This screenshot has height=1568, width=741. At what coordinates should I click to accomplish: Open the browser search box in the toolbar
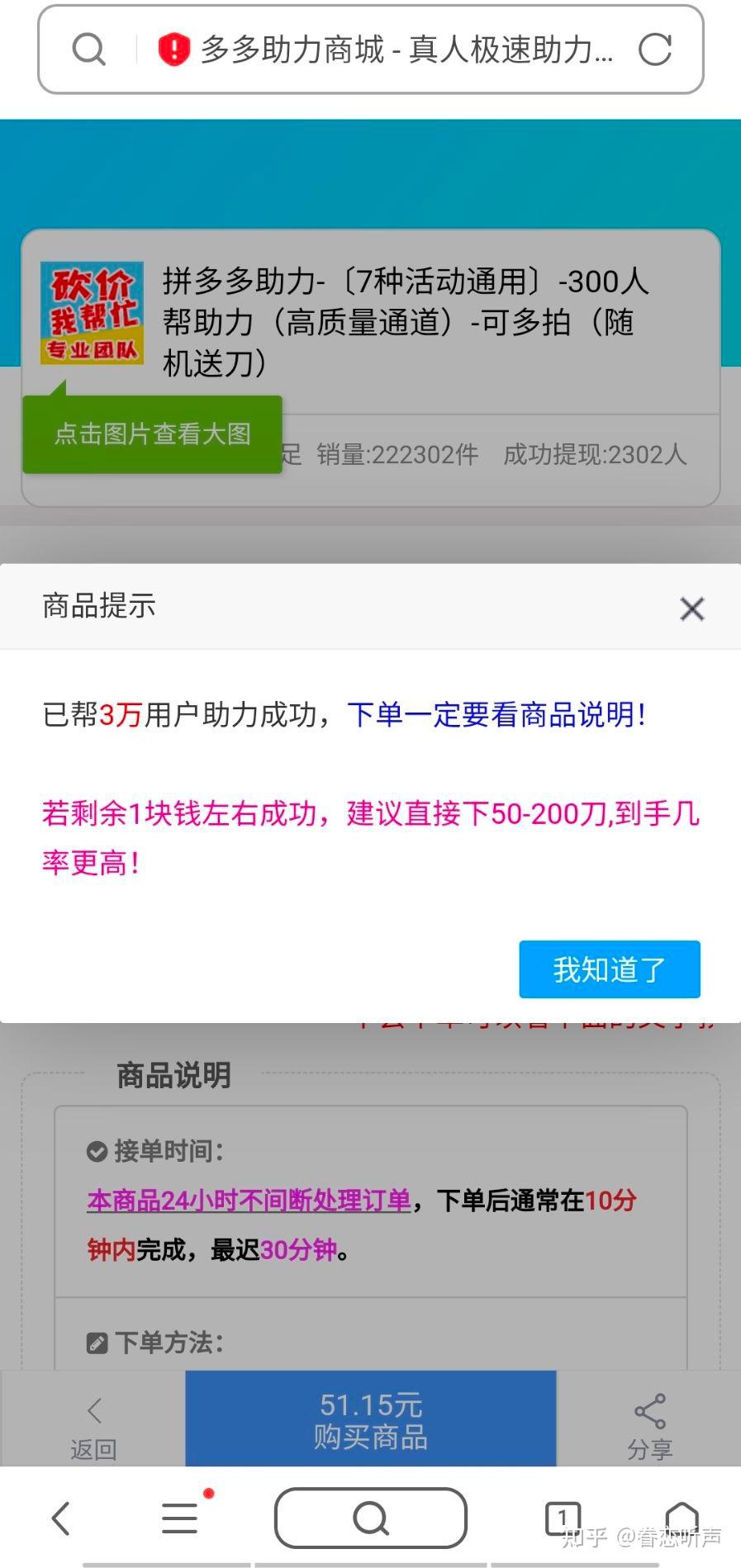tap(370, 1518)
